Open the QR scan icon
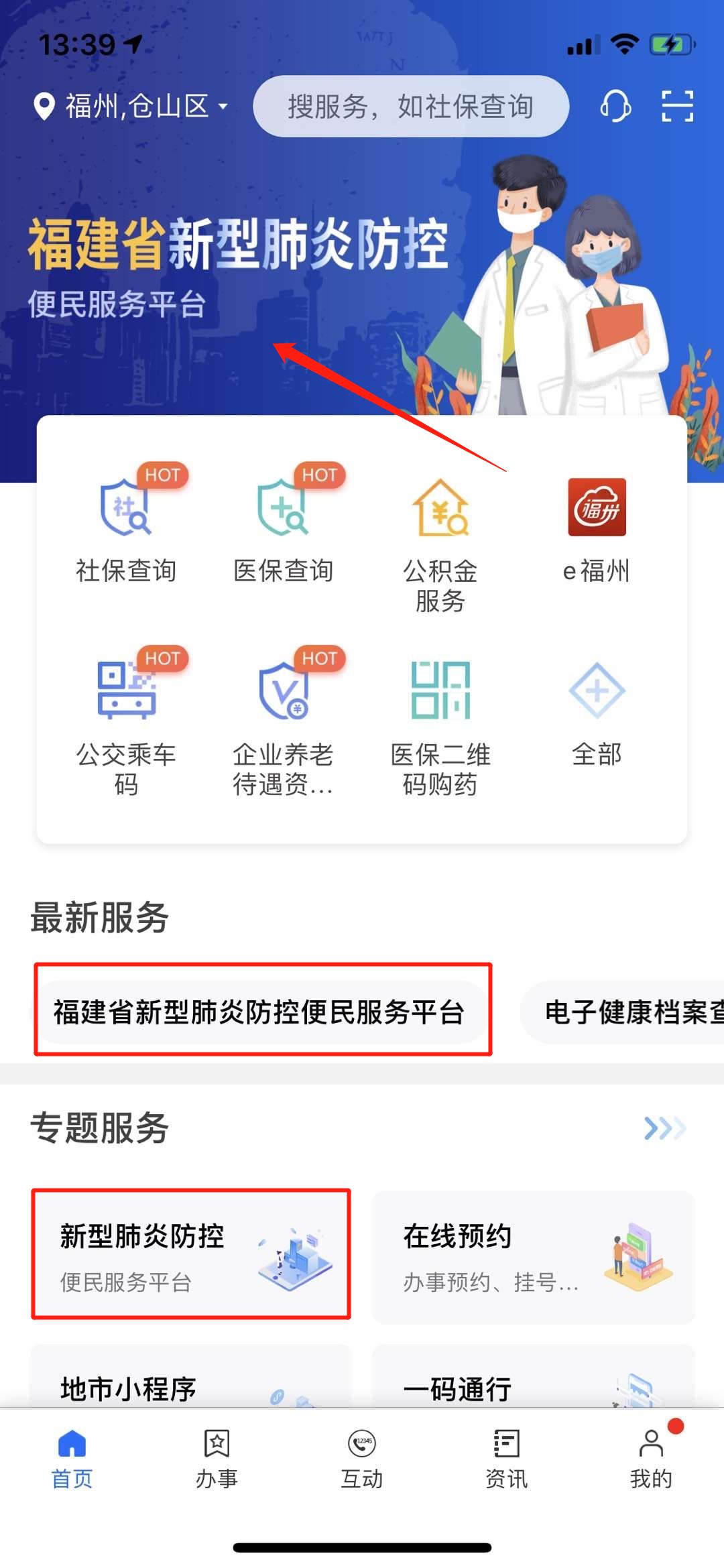This screenshot has height=1568, width=724. (x=677, y=106)
